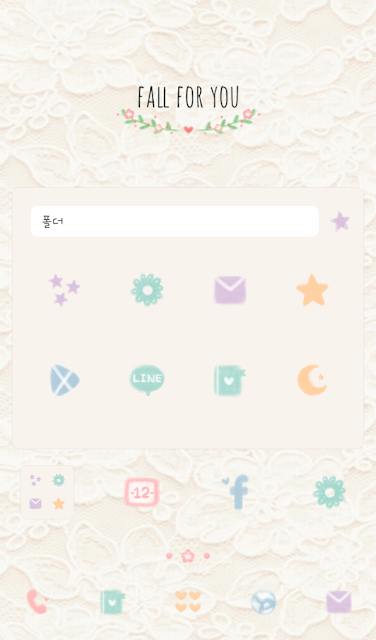This screenshot has height=640, width=376.
Task: Open the calendar icon showing 12
Action: pos(142,492)
